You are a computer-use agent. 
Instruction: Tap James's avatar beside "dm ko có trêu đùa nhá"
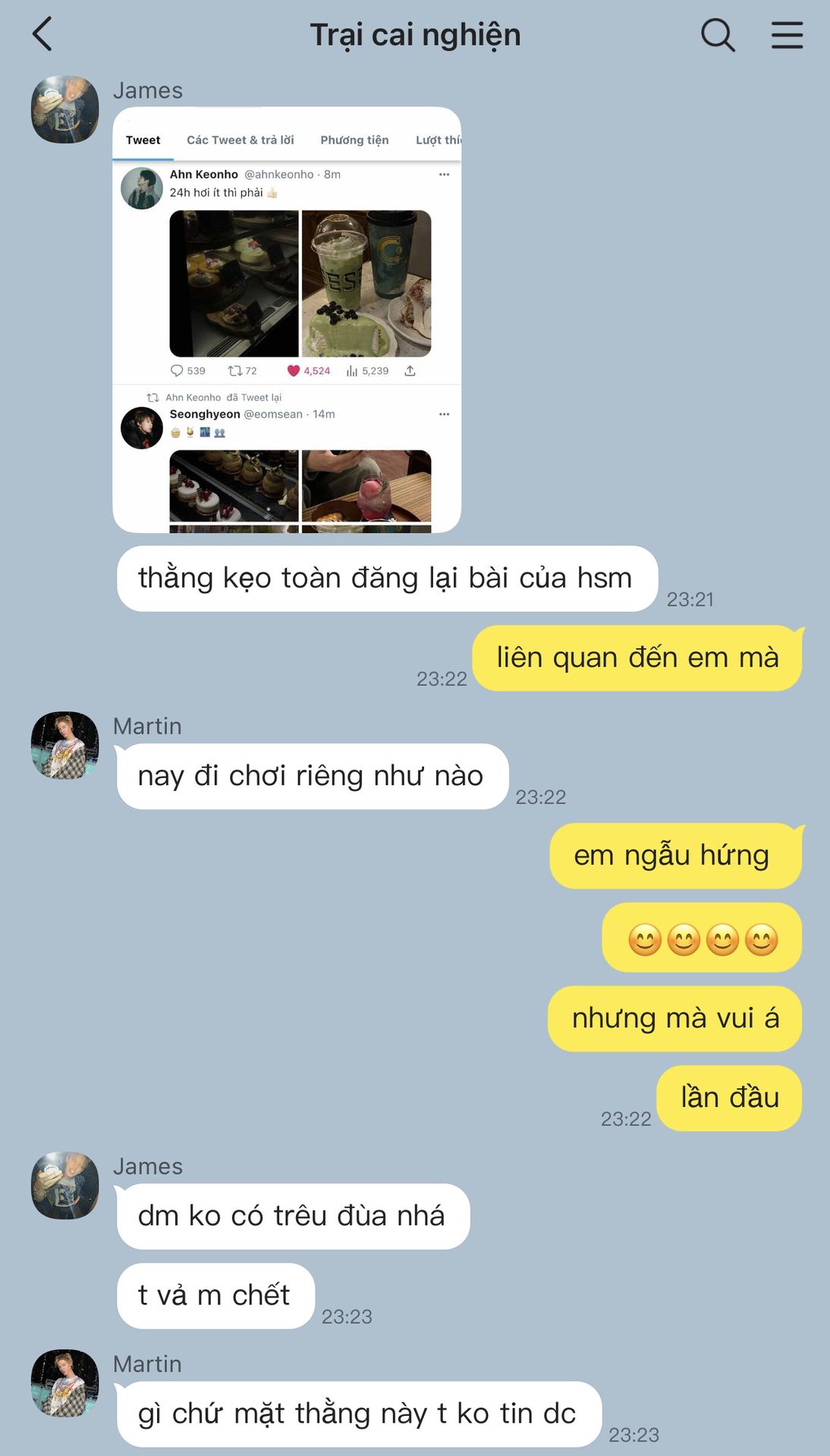64,1185
